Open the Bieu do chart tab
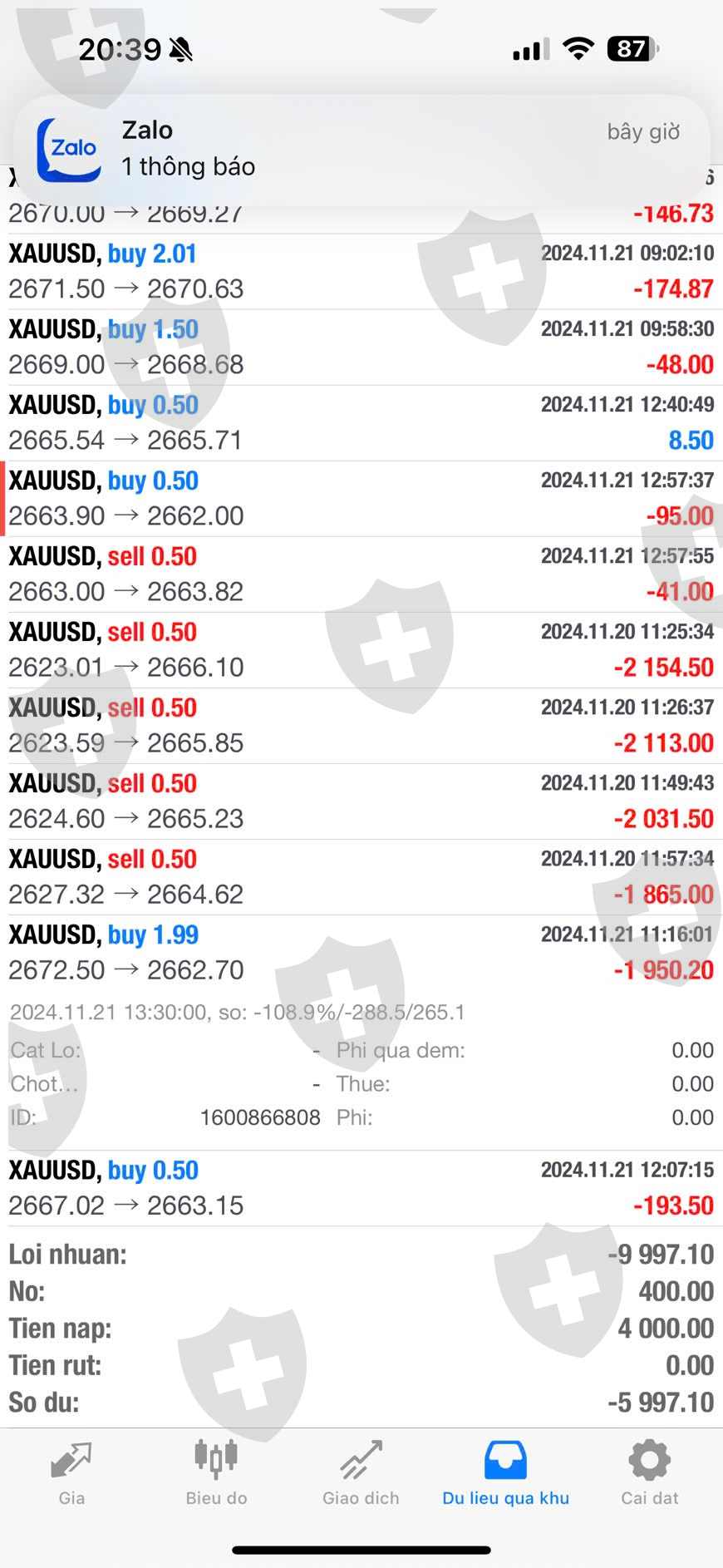 (216, 1474)
